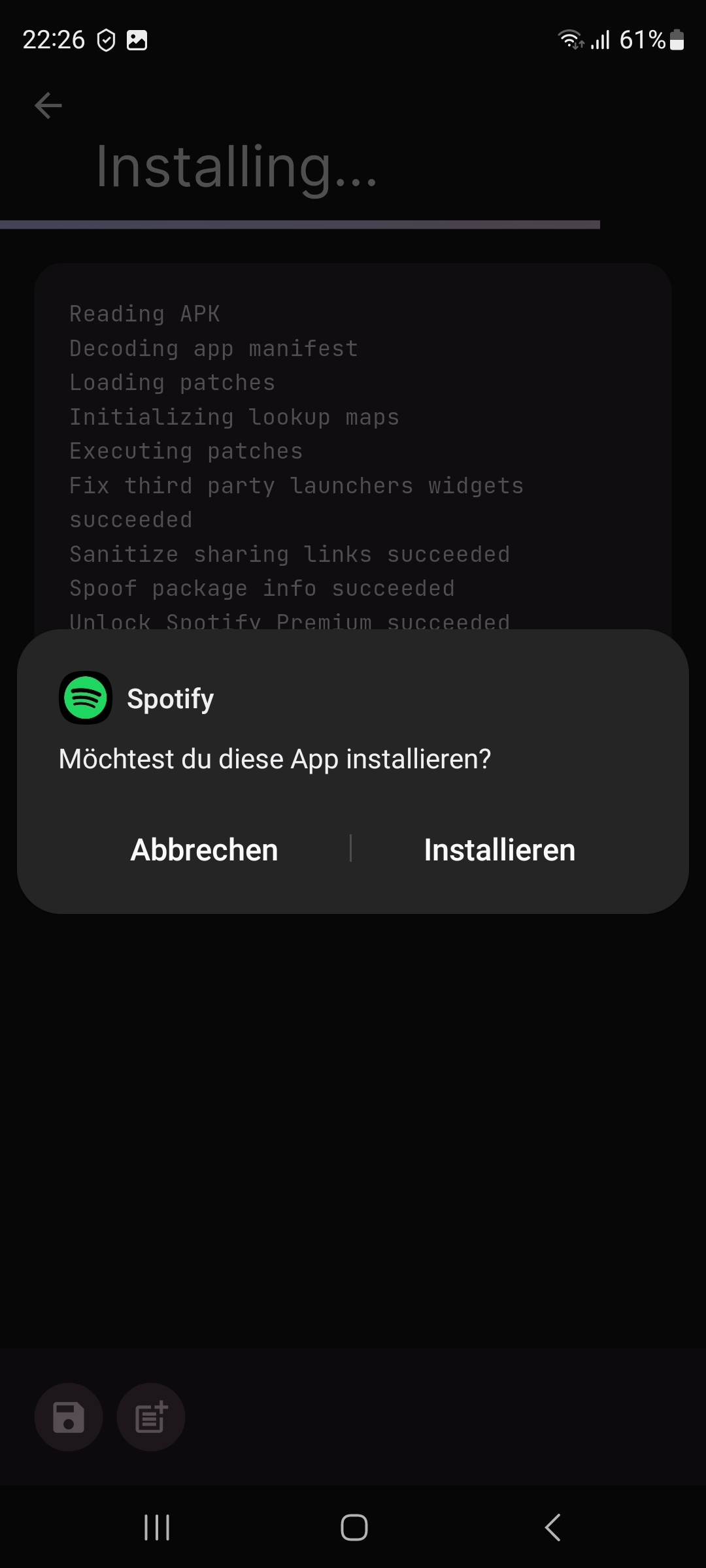Image resolution: width=706 pixels, height=1568 pixels.
Task: Go back using the top arrow
Action: point(48,106)
